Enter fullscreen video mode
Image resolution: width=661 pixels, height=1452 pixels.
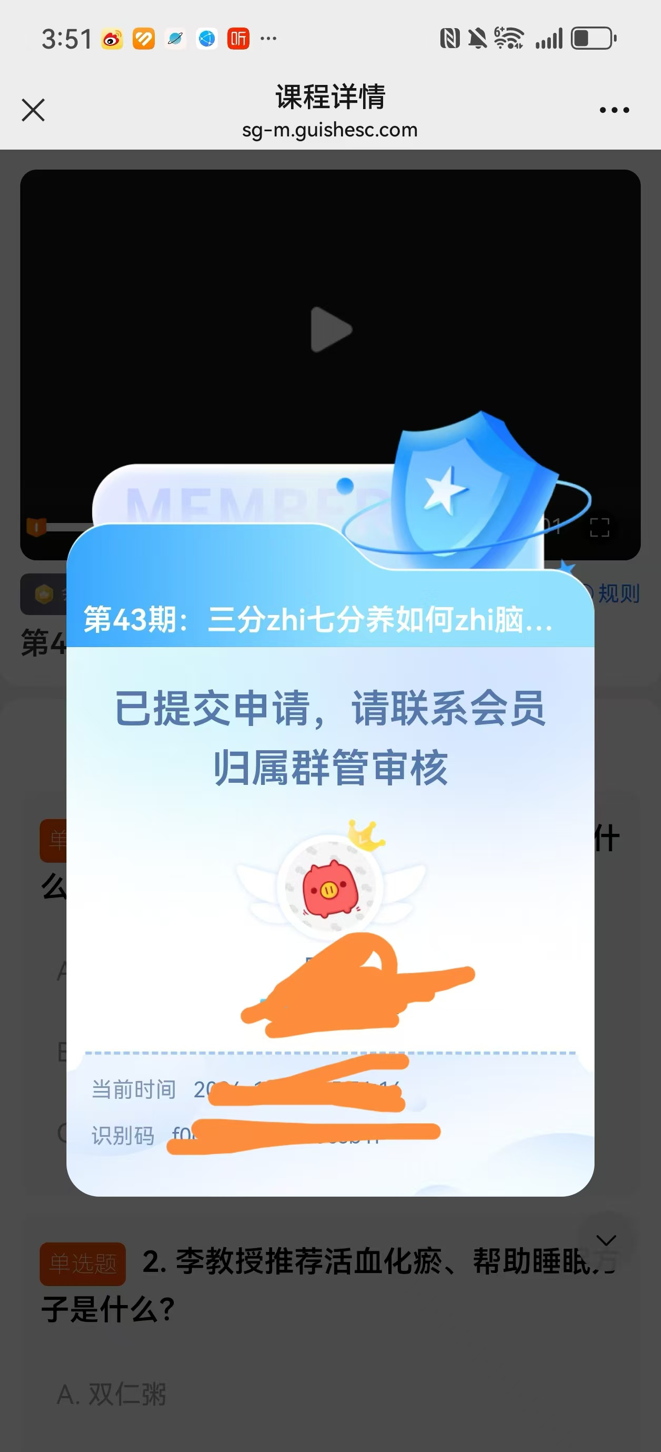coord(600,528)
